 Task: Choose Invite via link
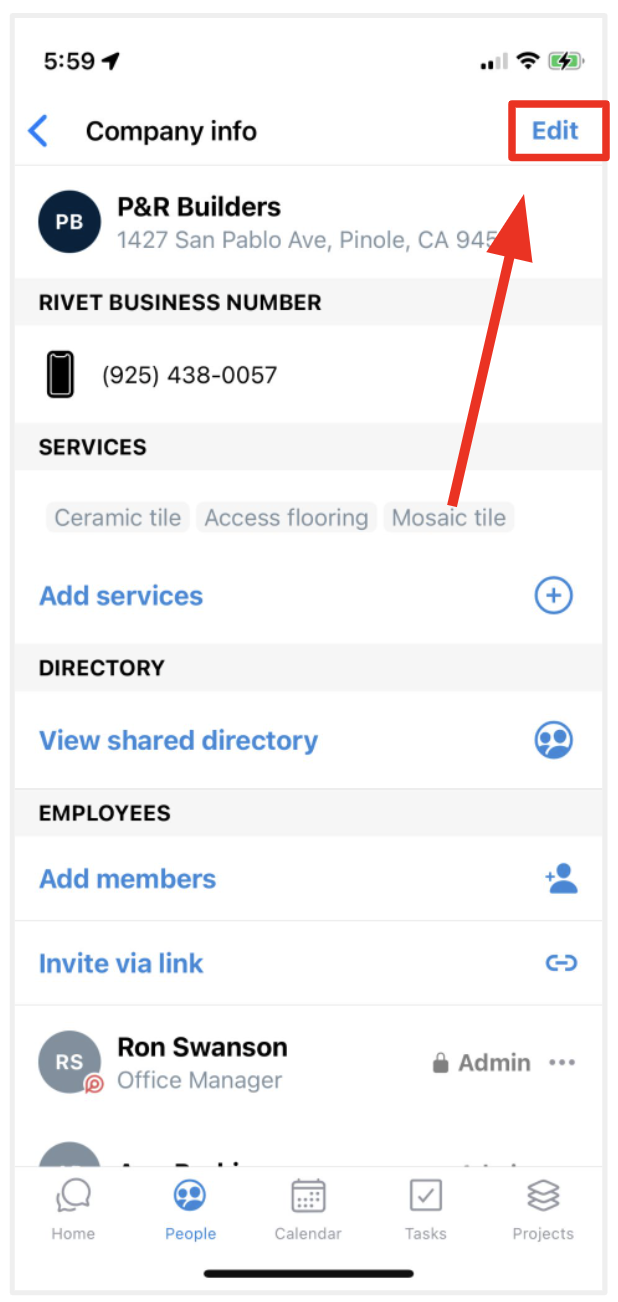click(x=308, y=964)
